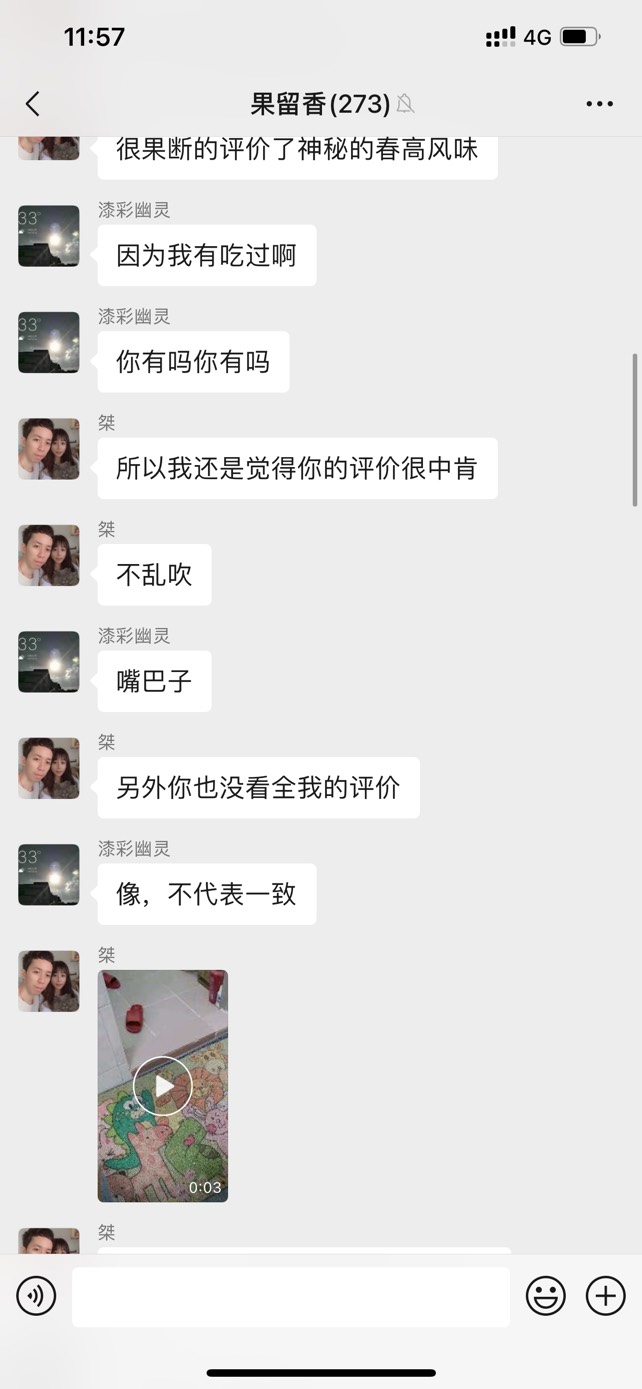Open 漆彩幽灵's avatar beside '像，不代表一致'
Image resolution: width=642 pixels, height=1389 pixels.
tap(49, 875)
